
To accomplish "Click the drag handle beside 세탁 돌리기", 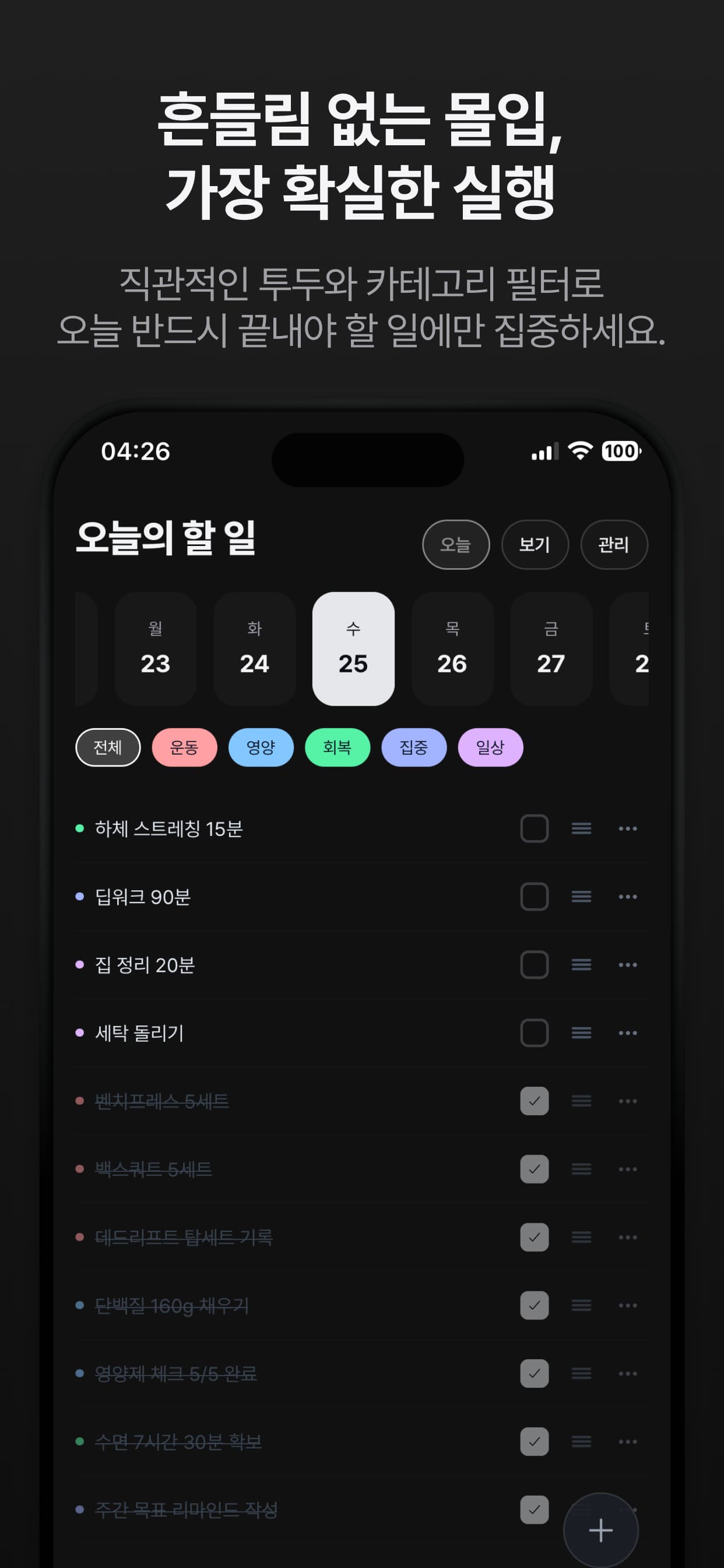I will tap(581, 1032).
